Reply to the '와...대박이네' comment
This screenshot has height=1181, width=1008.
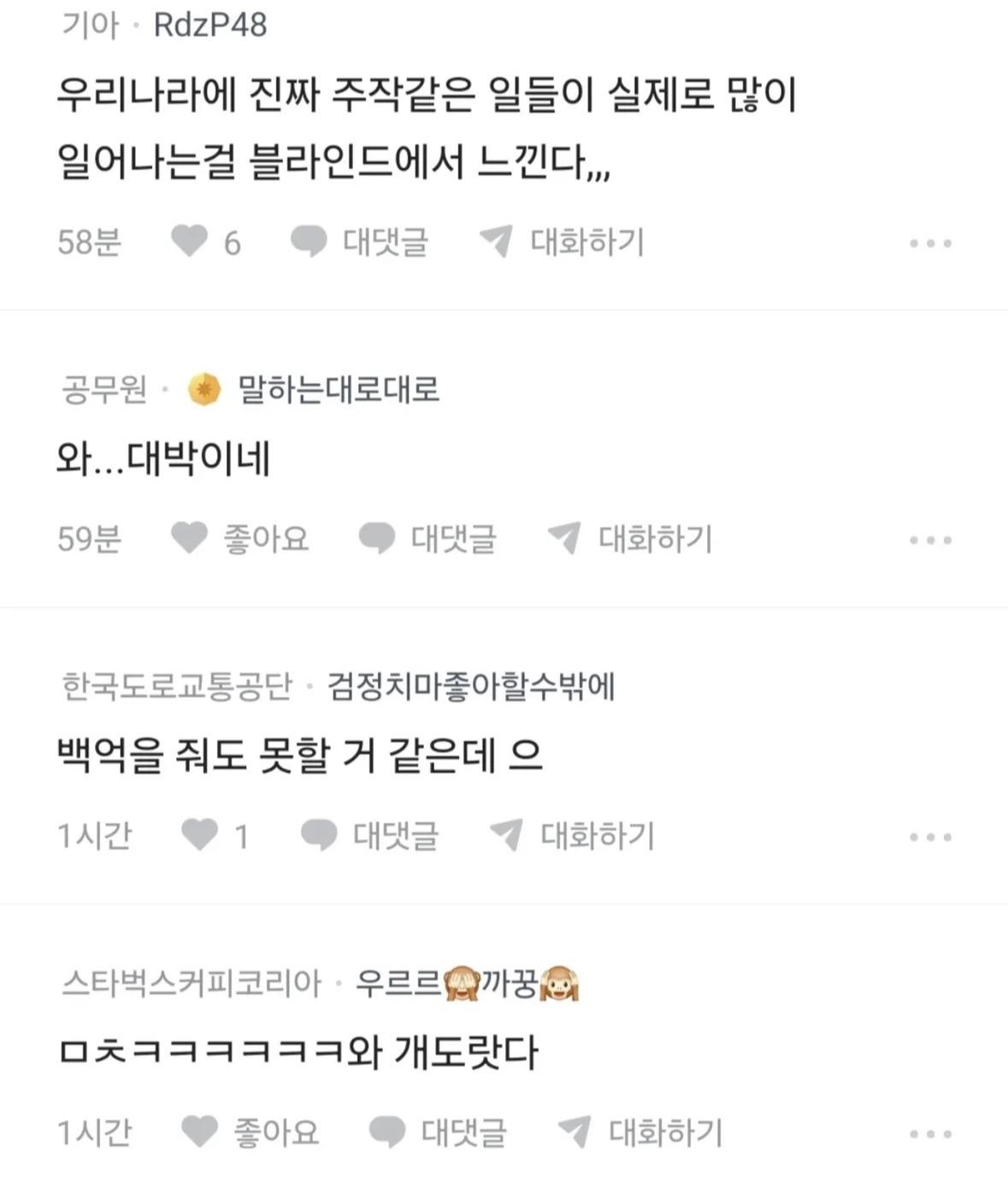(x=427, y=539)
